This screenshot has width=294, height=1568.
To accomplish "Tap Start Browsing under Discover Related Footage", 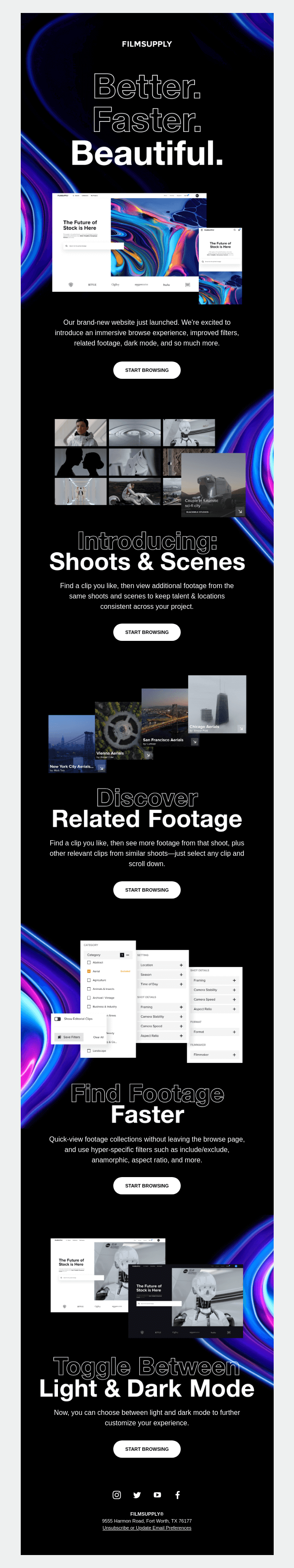I will click(x=147, y=890).
